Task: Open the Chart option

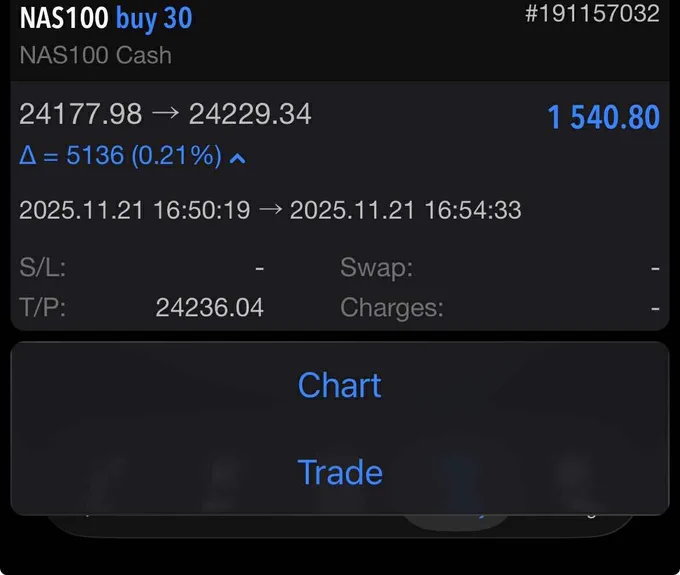Action: coord(340,385)
